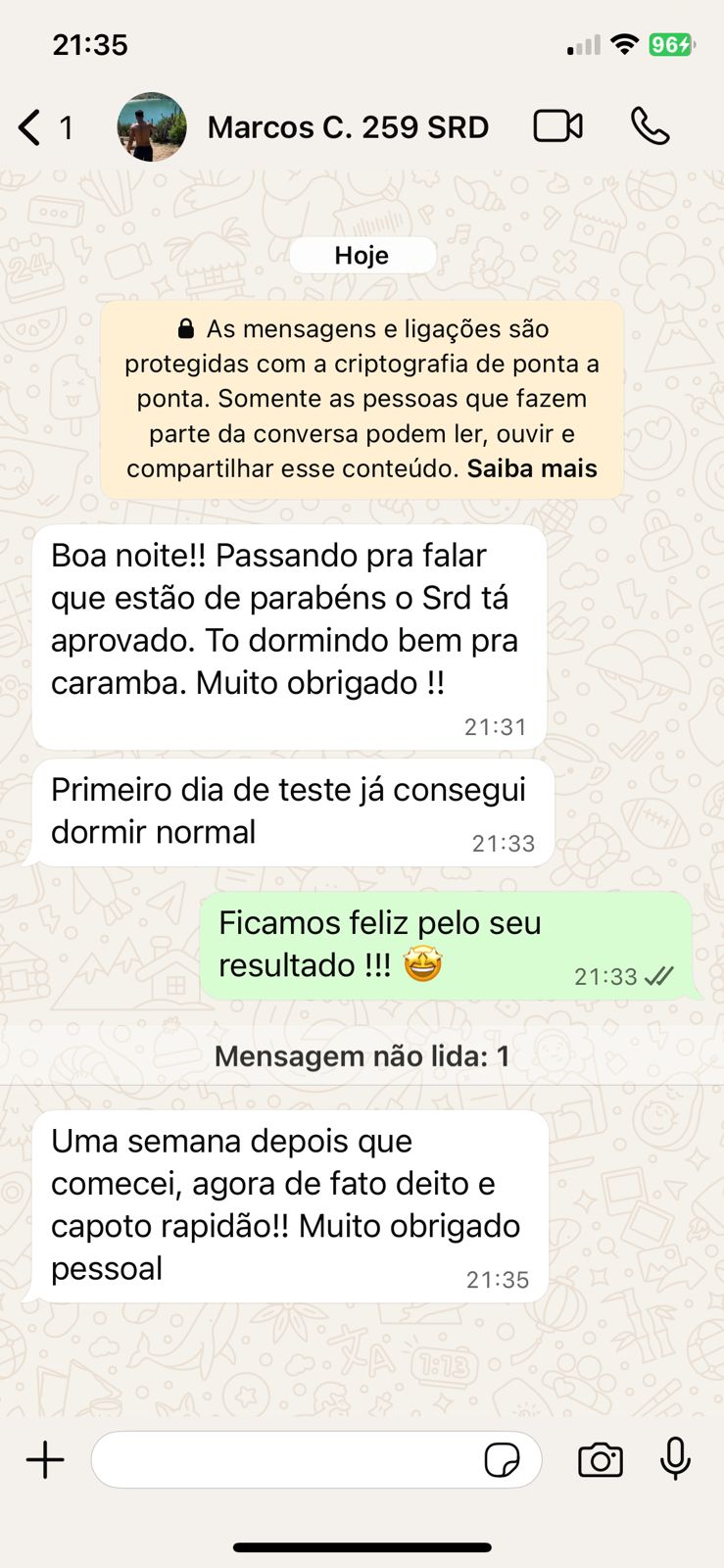Open the camera to take a photo

[x=600, y=1459]
